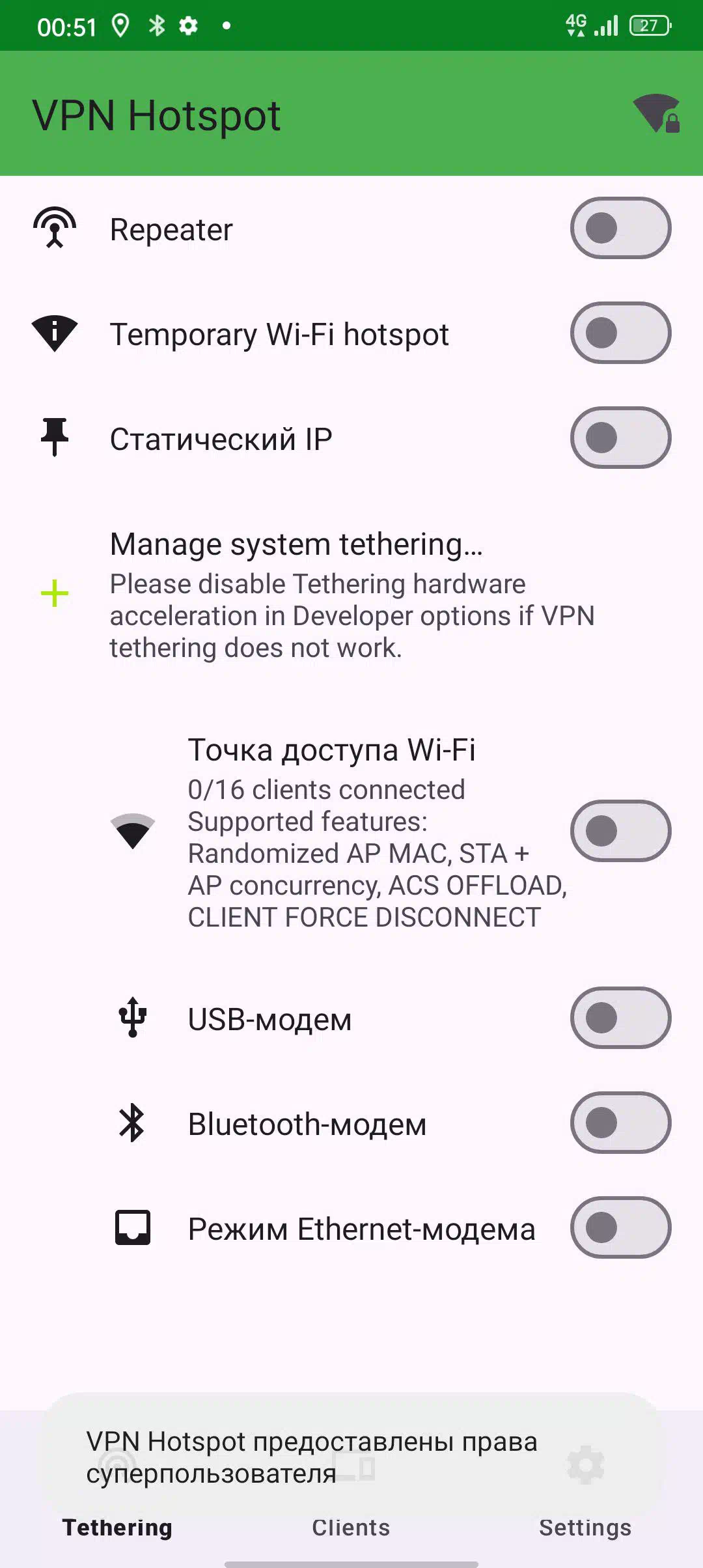Image resolution: width=703 pixels, height=1568 pixels.
Task: Select the Tethering tab
Action: [x=117, y=1528]
